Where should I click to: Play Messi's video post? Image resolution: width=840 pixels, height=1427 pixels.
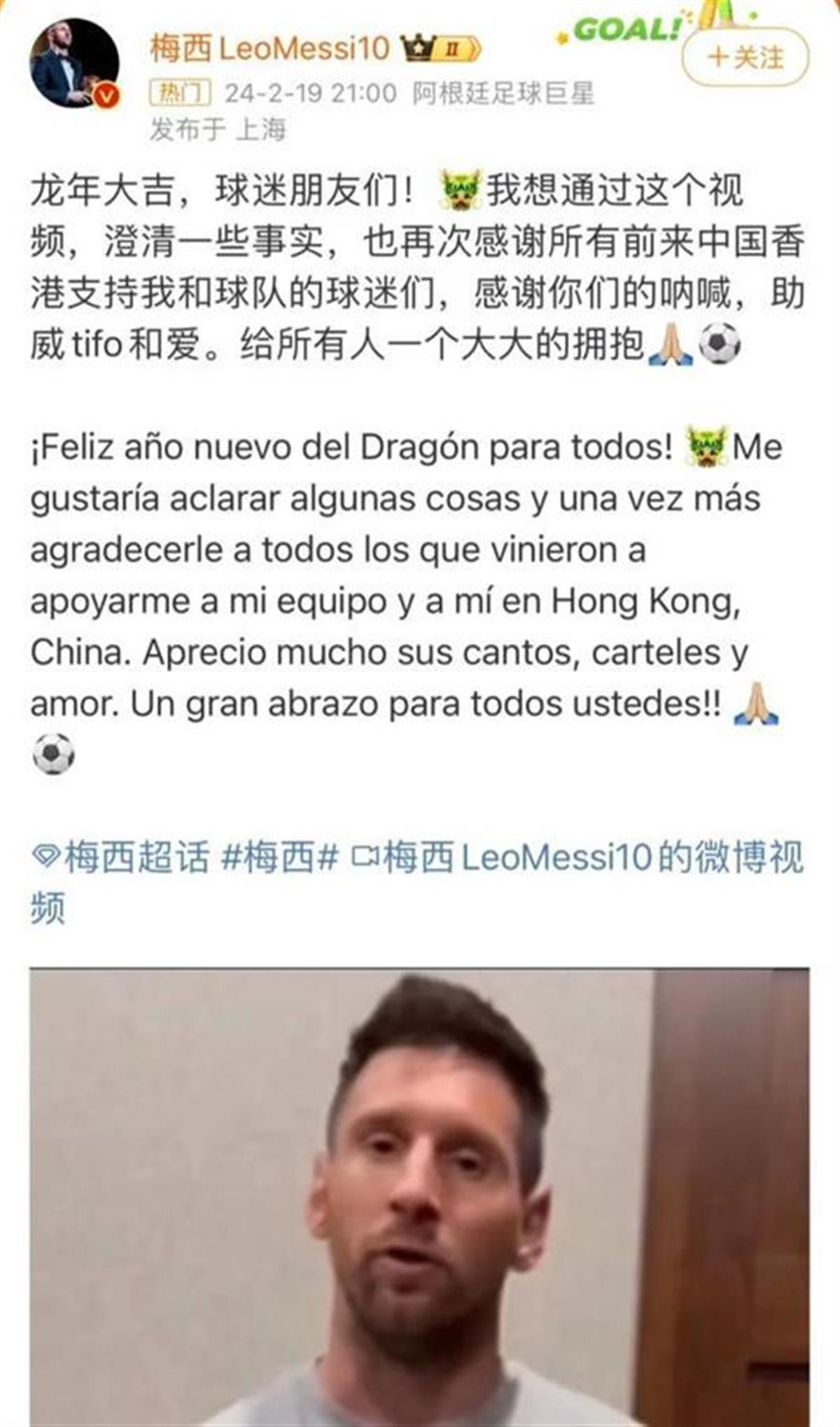click(x=419, y=1196)
